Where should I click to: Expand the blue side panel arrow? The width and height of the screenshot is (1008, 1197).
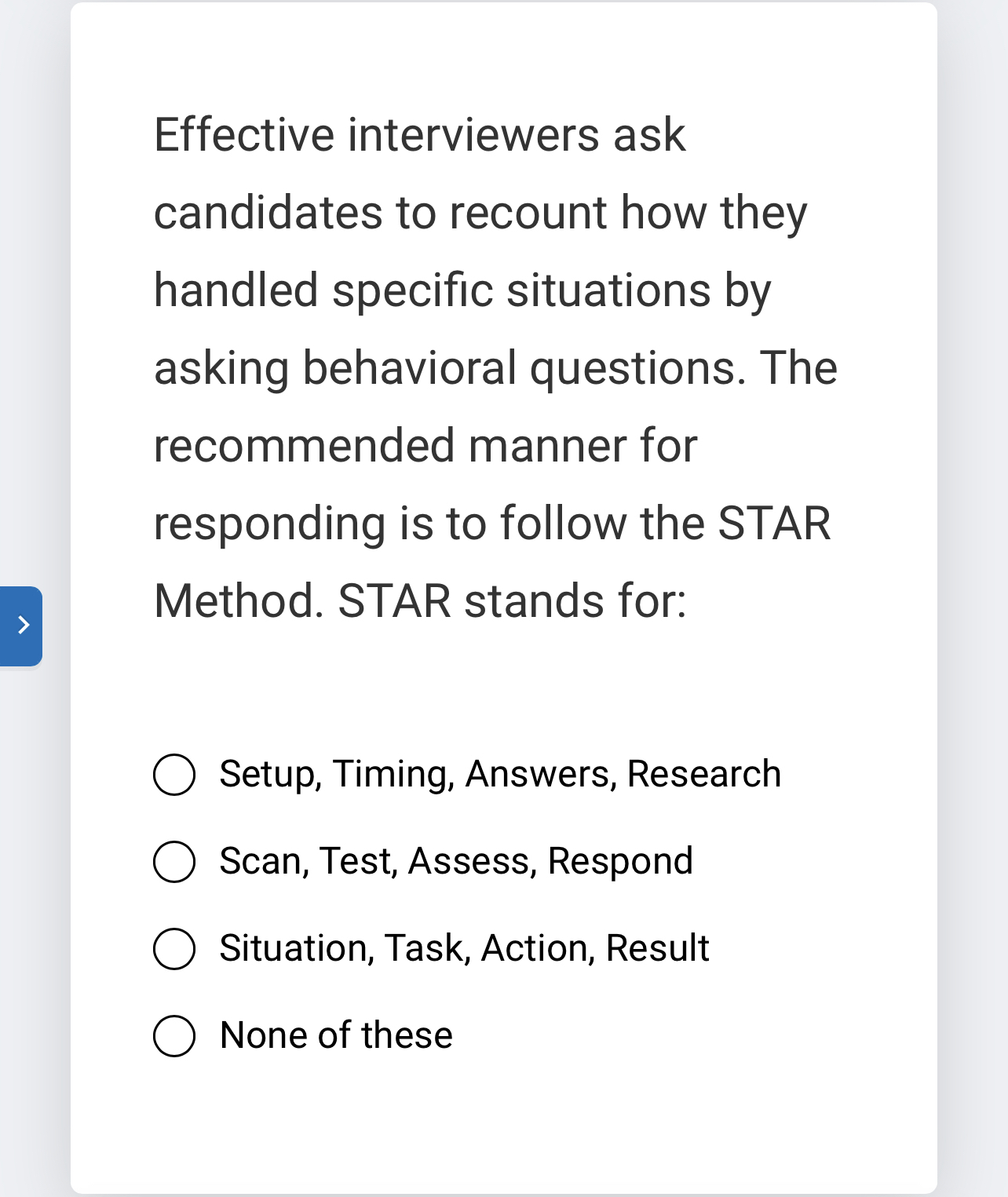(x=22, y=626)
